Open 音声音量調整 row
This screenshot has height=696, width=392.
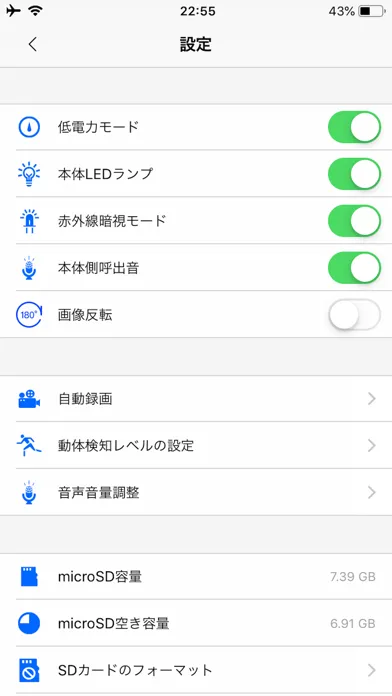pos(196,492)
